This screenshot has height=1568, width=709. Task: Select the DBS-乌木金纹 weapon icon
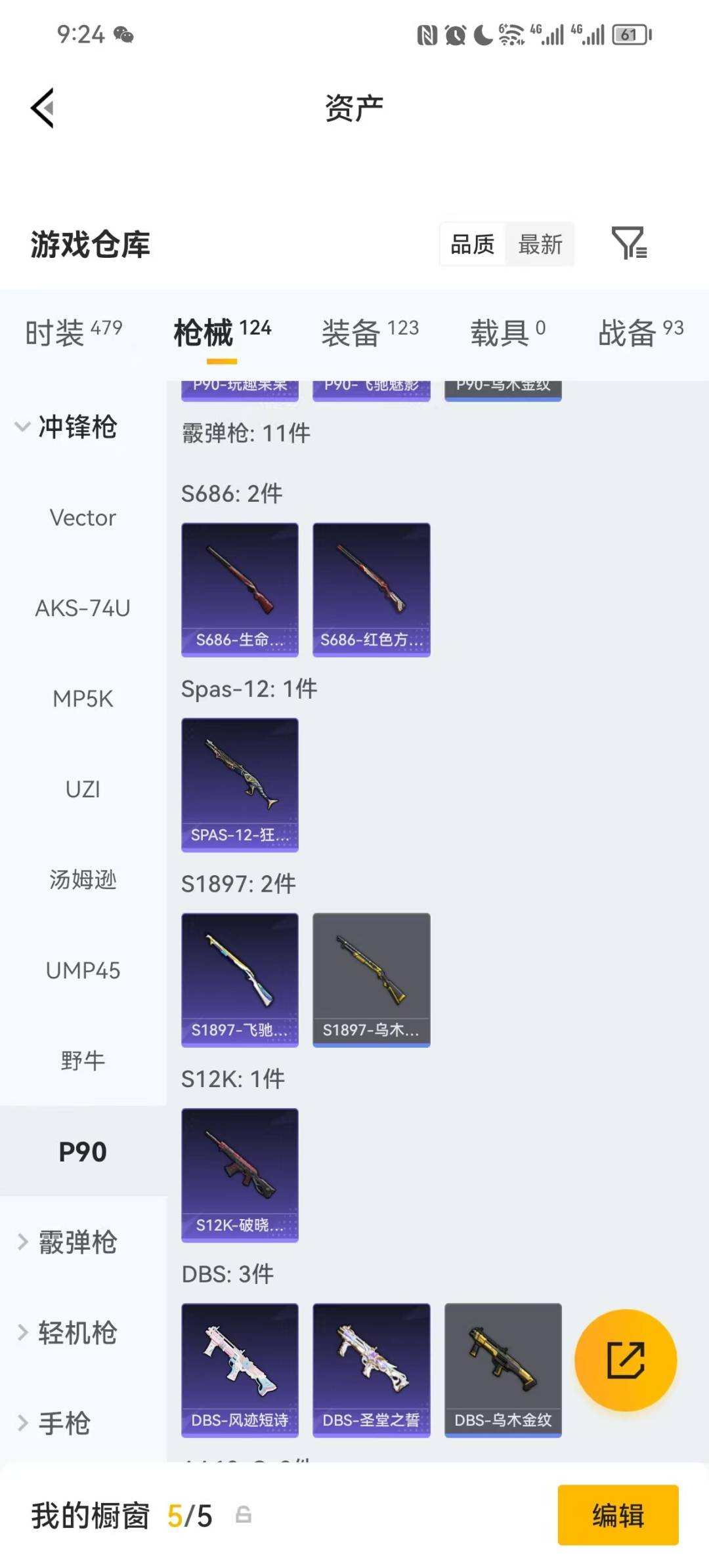pos(503,1371)
